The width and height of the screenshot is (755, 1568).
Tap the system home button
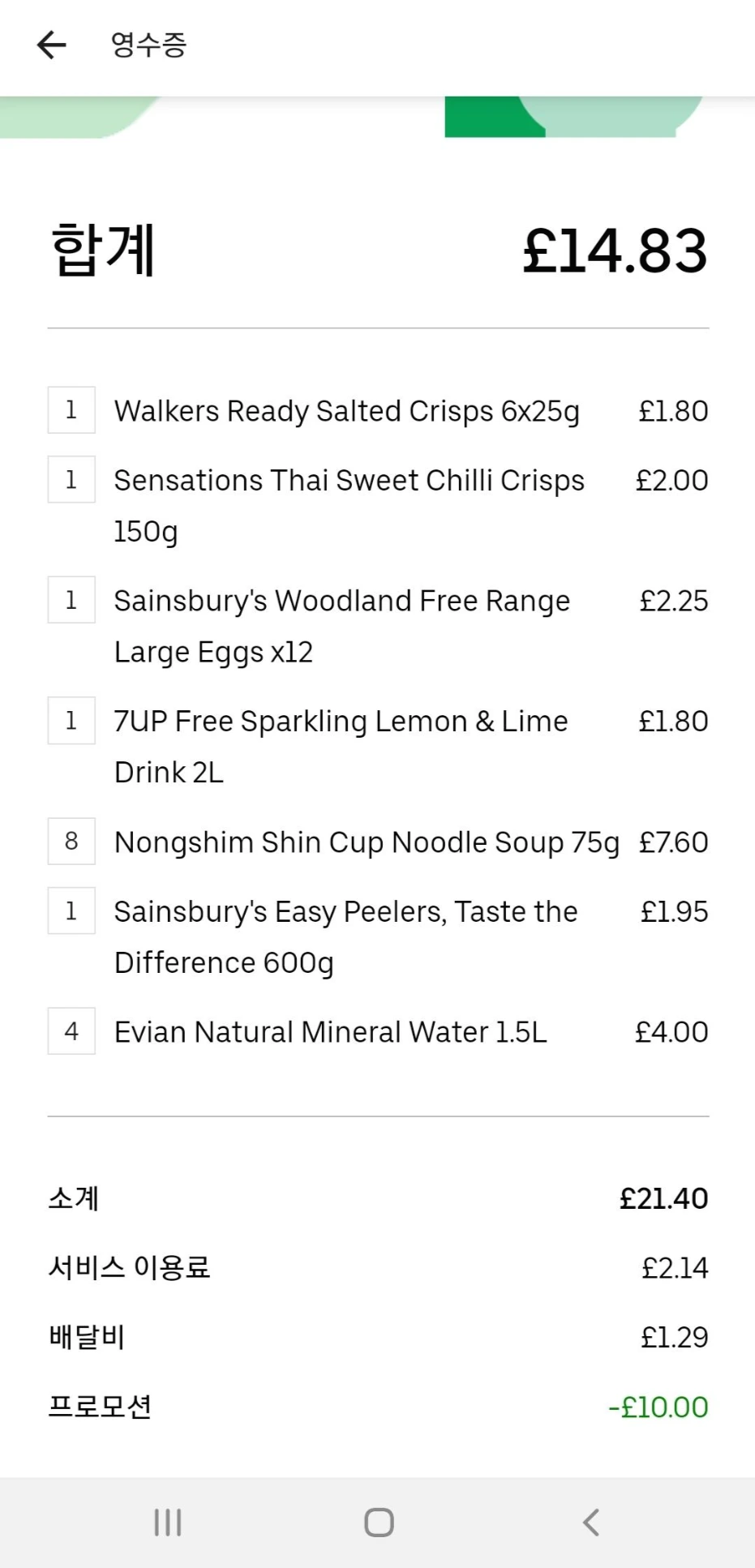click(x=379, y=1522)
